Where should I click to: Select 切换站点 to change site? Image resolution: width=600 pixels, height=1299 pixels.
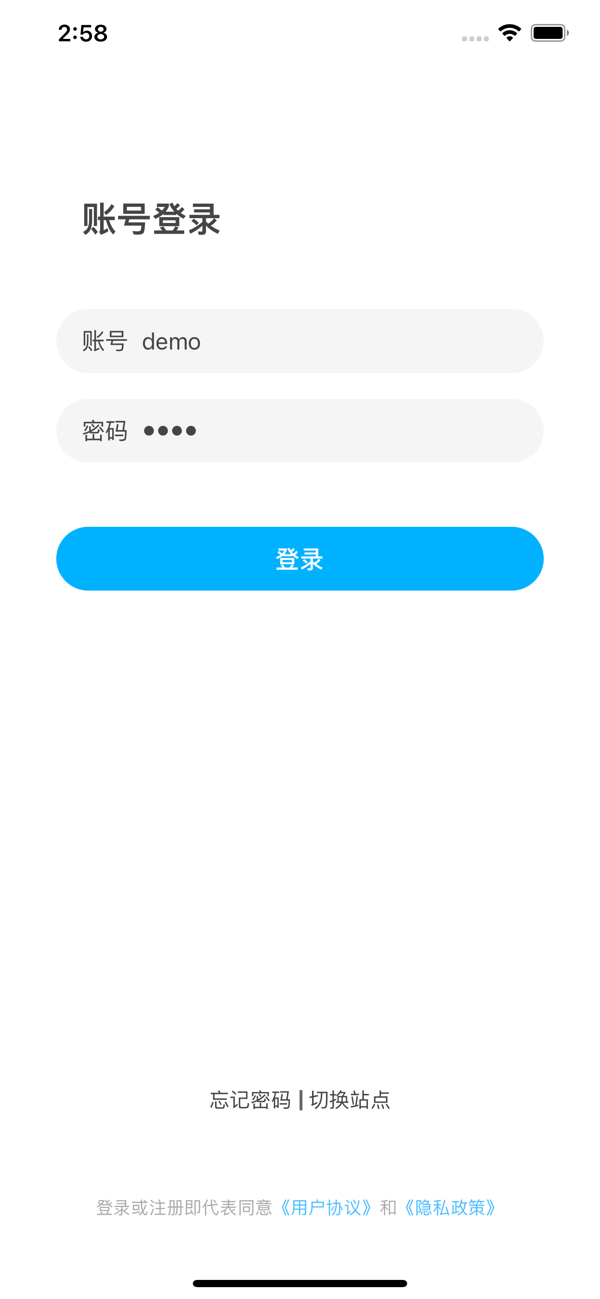pyautogui.click(x=350, y=1100)
